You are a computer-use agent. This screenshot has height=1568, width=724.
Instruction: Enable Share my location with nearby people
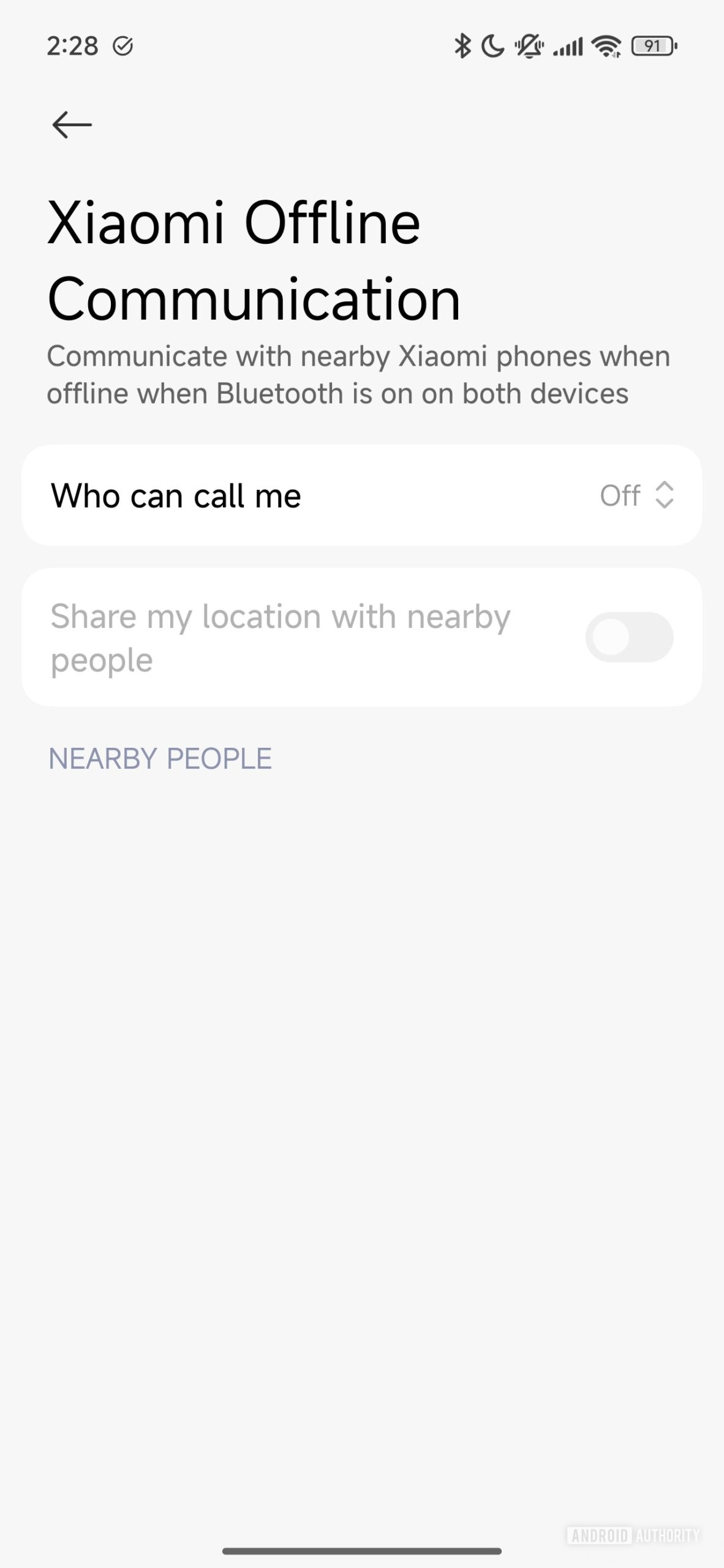click(630, 637)
